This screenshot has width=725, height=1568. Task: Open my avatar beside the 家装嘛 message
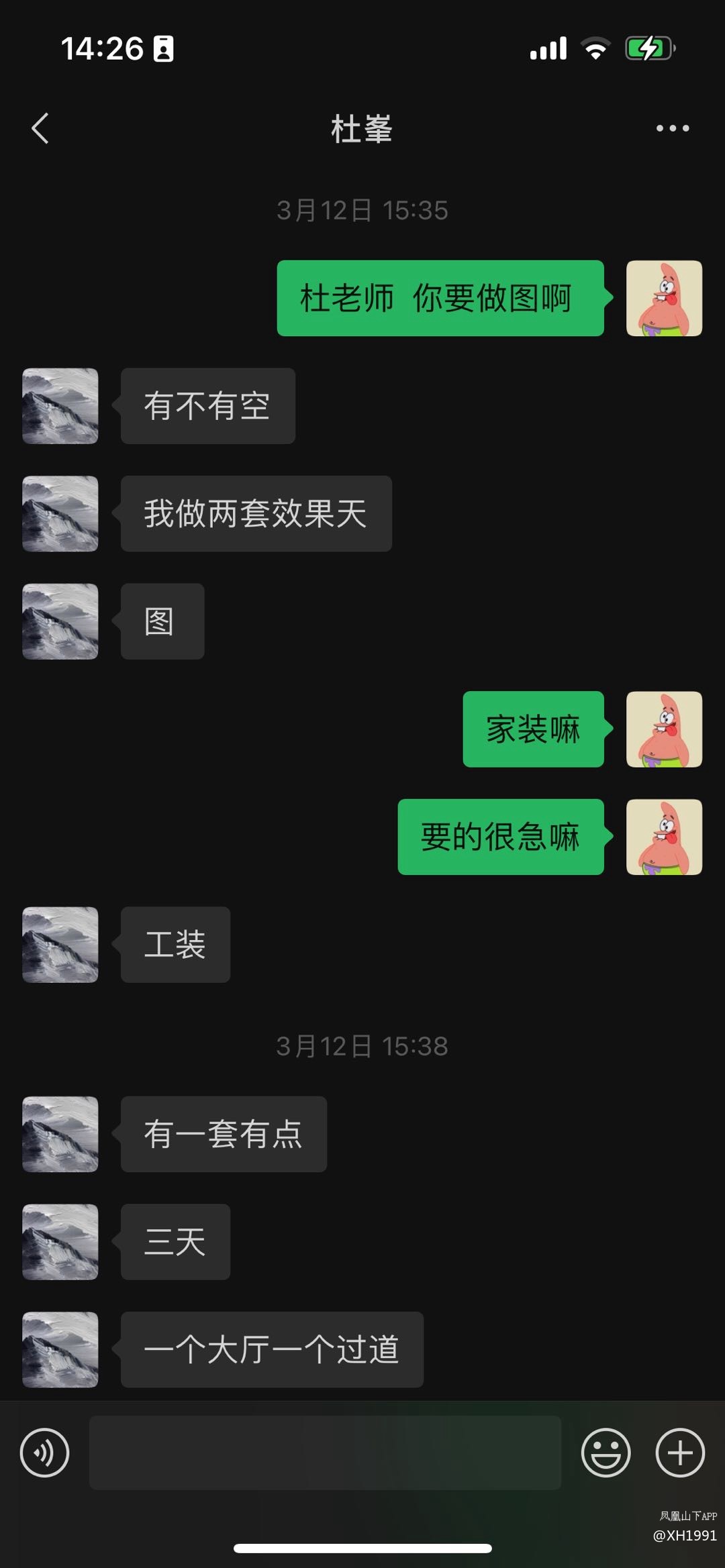tap(664, 729)
